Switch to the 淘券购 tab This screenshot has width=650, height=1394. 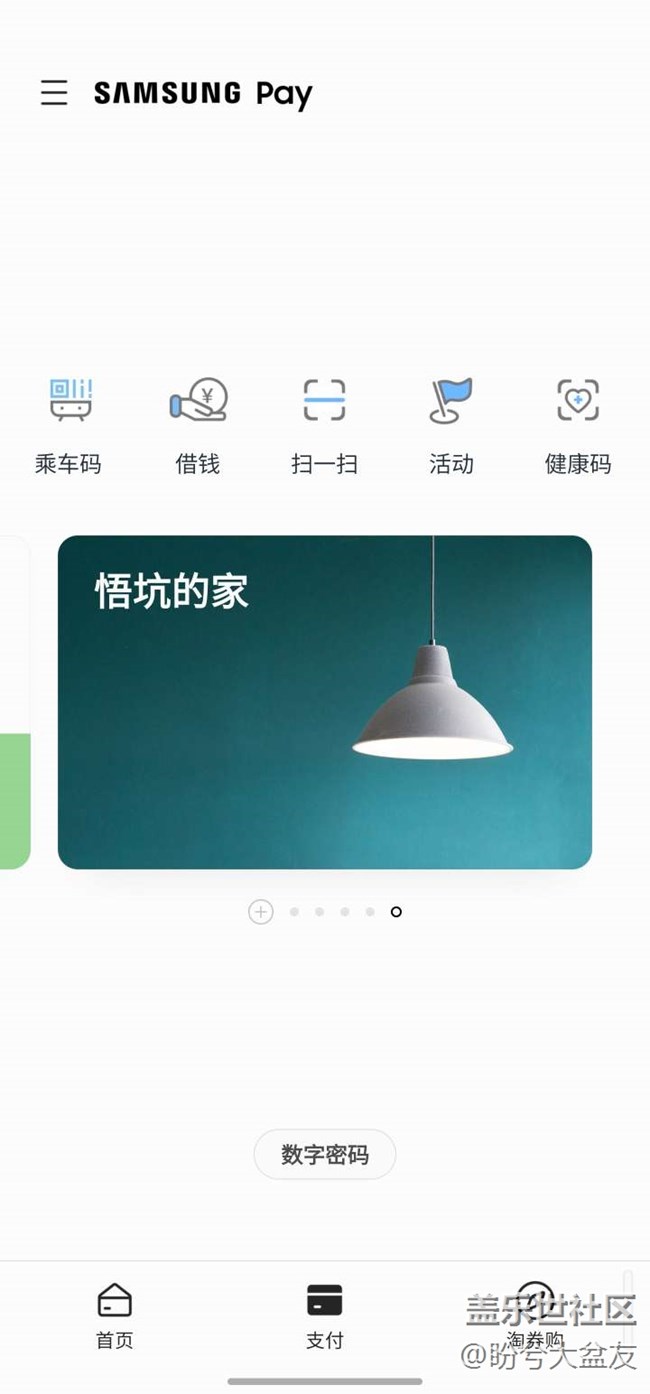click(x=535, y=1316)
